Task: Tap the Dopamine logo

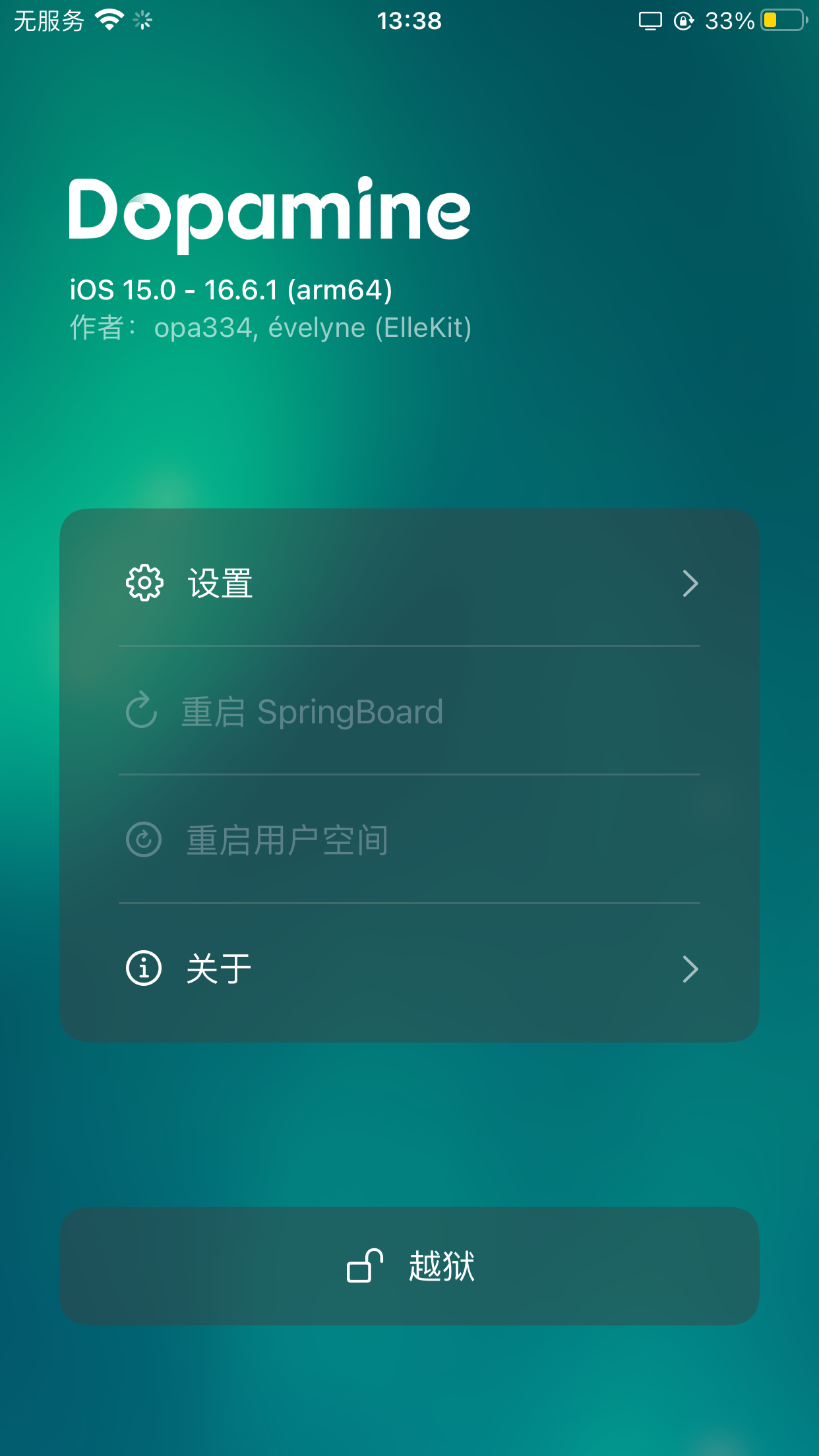Action: 270,212
